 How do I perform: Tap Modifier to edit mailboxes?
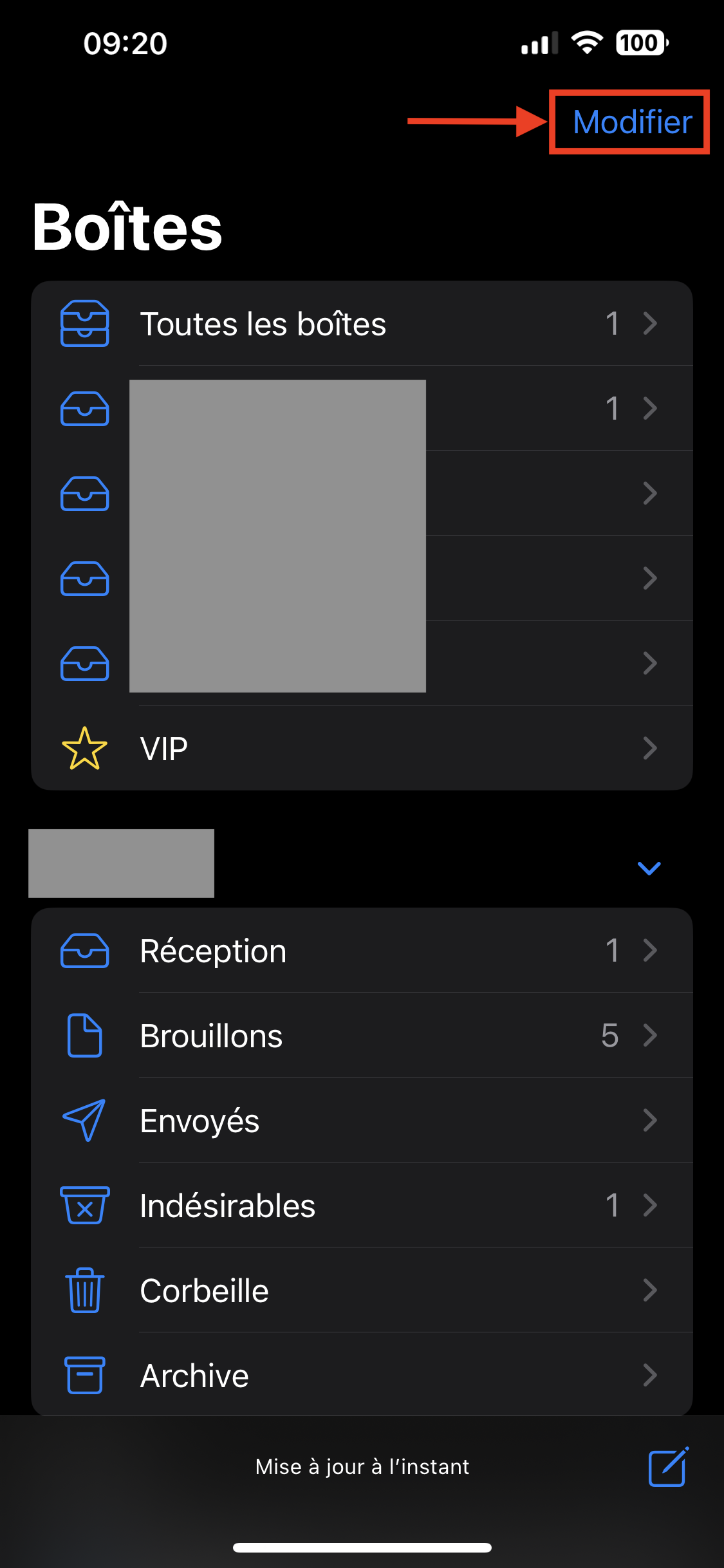click(632, 122)
